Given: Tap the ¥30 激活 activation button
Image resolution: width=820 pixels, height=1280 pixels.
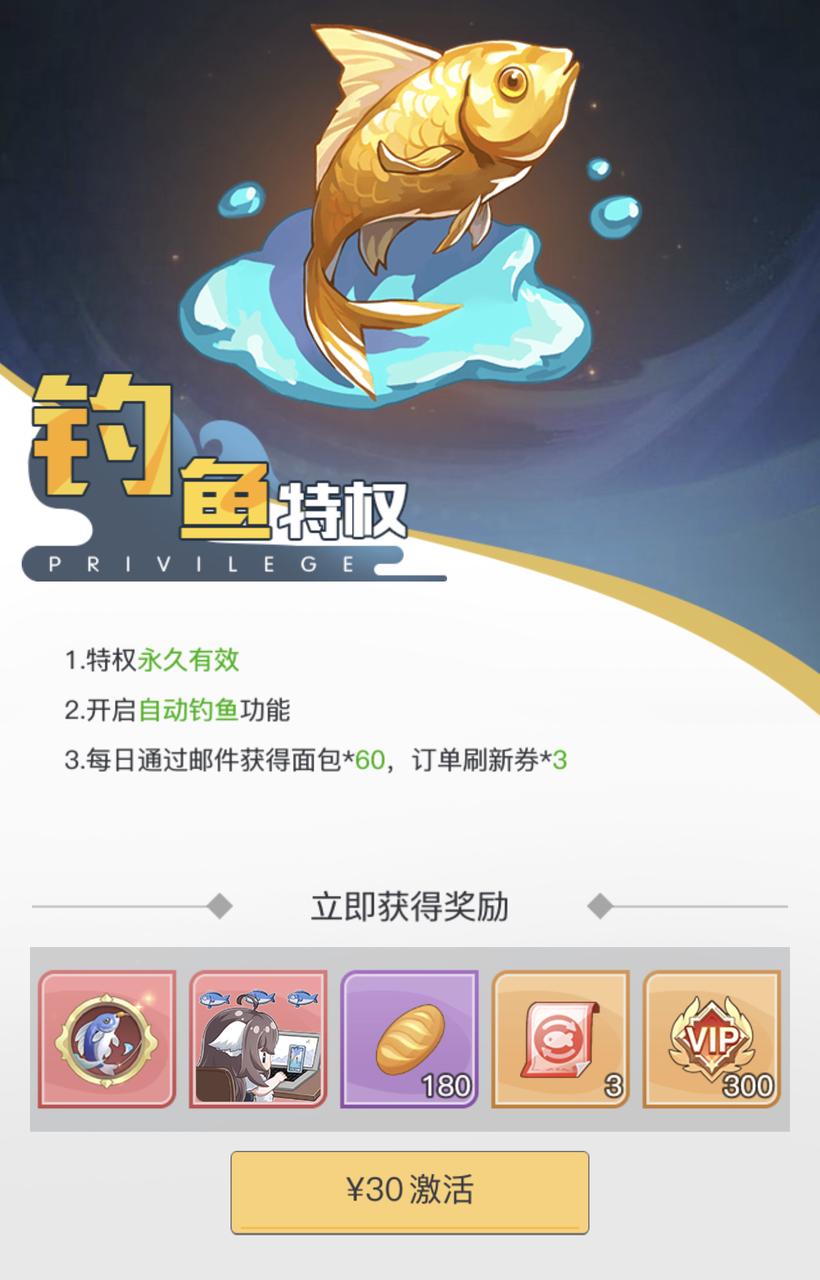Looking at the screenshot, I should pos(410,1192).
